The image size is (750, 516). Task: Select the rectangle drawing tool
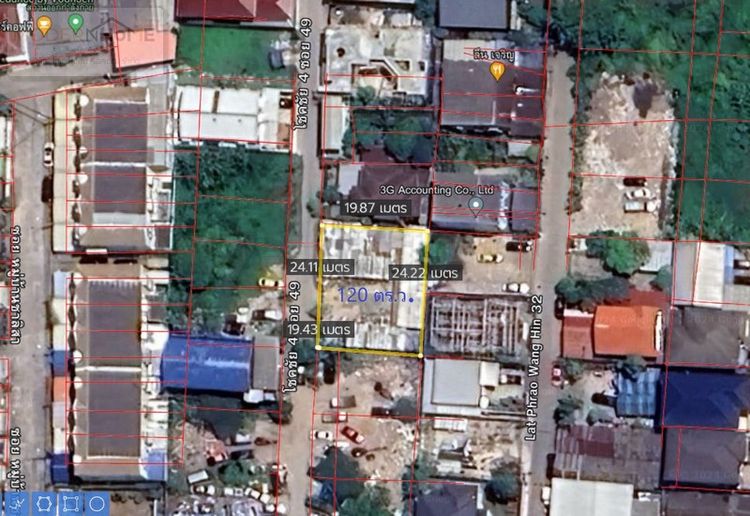[x=70, y=504]
